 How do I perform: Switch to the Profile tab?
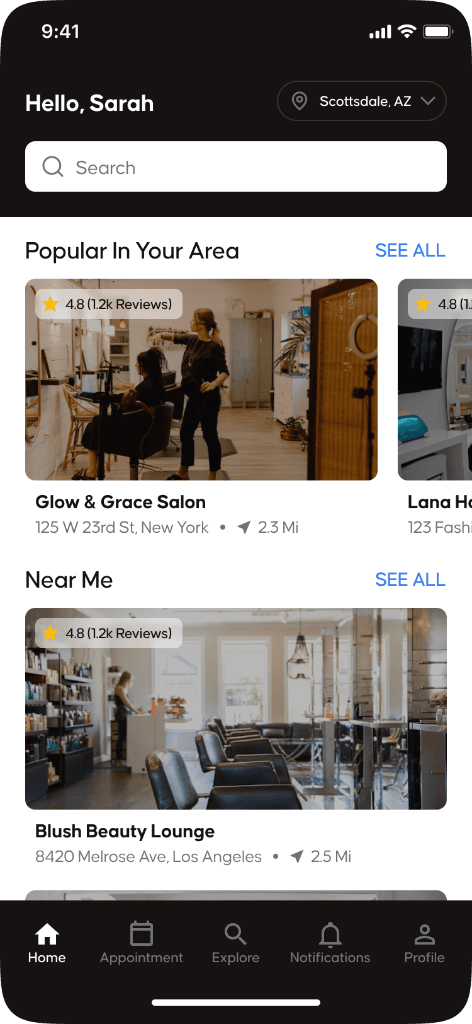click(424, 944)
